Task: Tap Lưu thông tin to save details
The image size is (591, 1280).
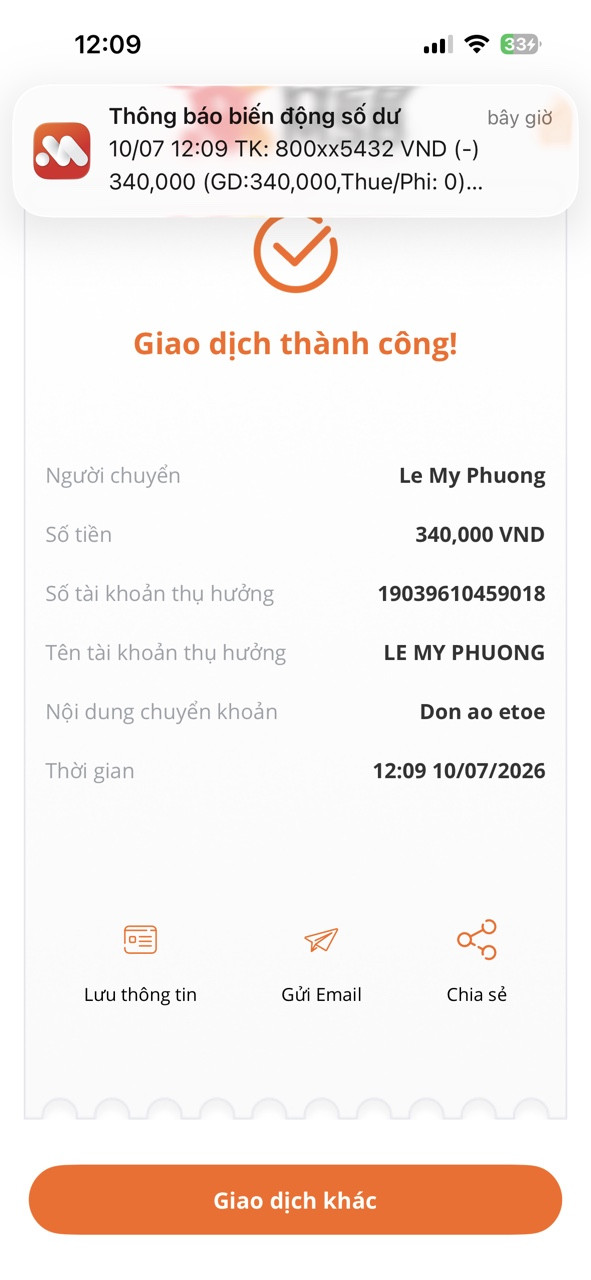Action: pos(140,962)
